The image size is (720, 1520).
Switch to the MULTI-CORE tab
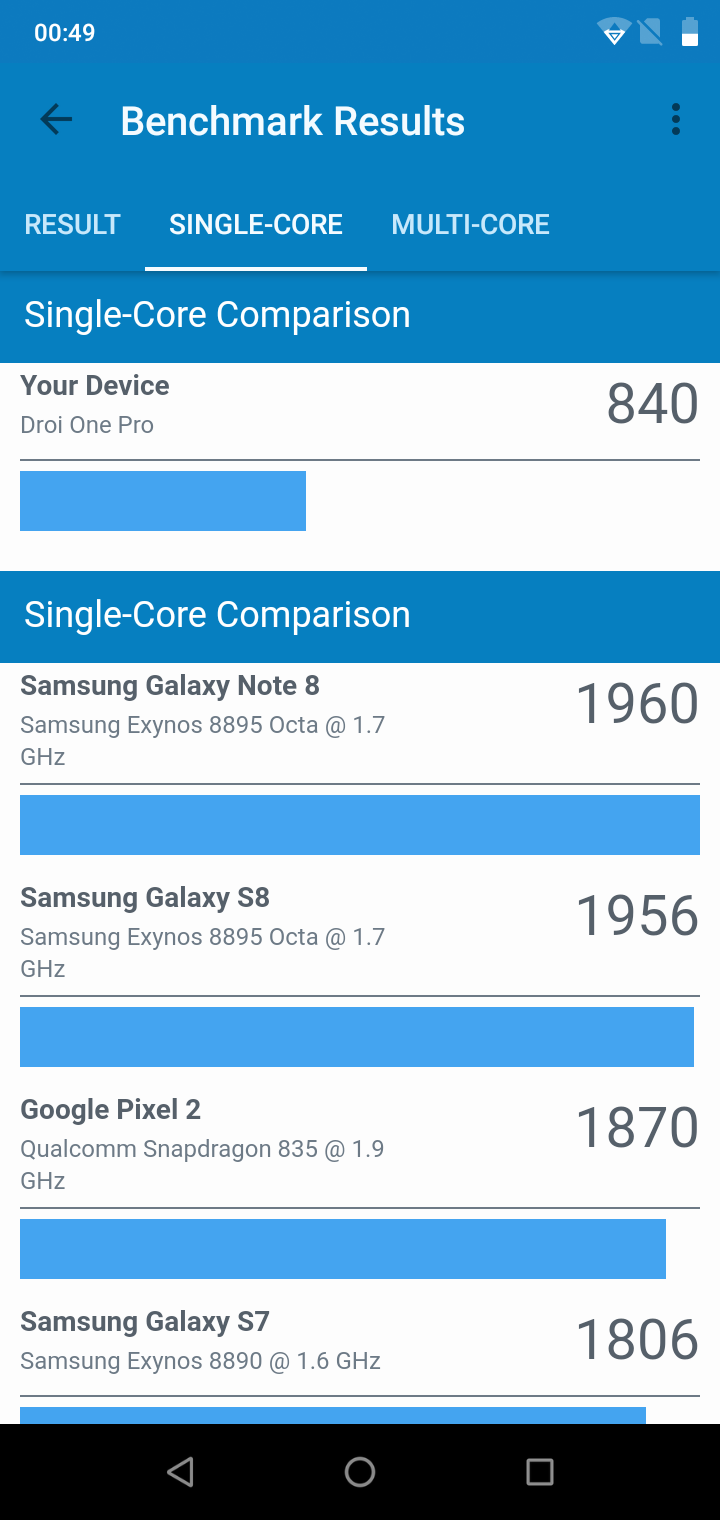470,224
